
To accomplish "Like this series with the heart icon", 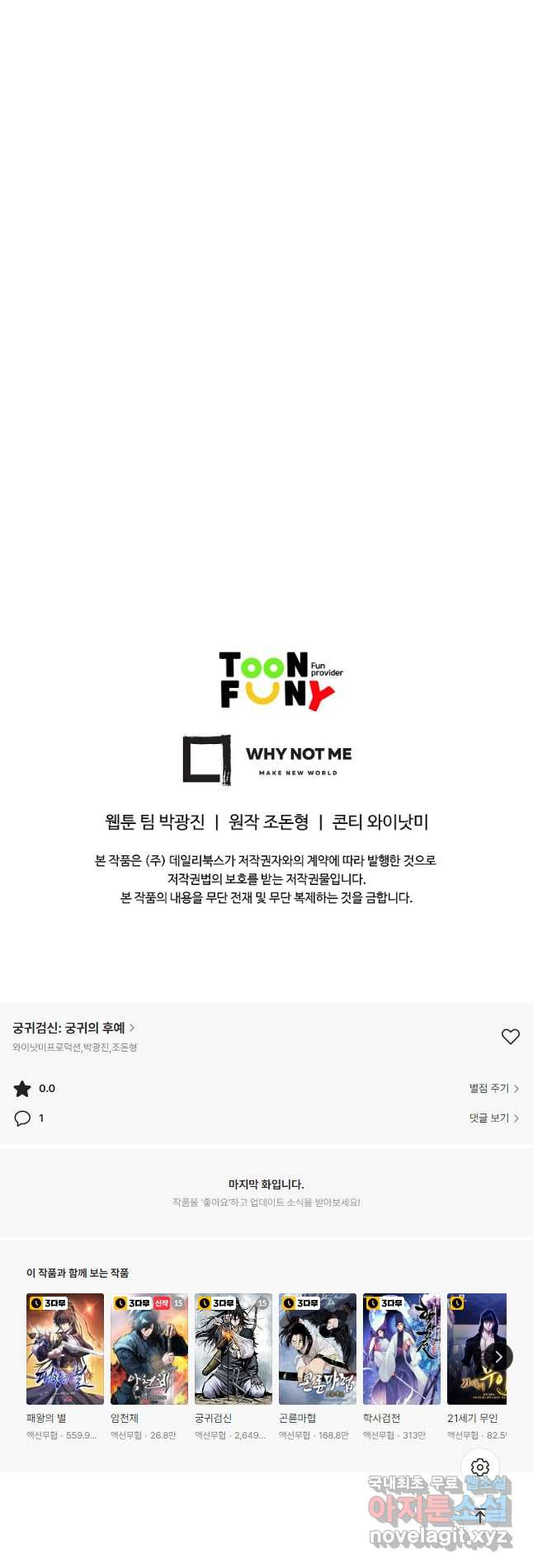I will pyautogui.click(x=511, y=1037).
